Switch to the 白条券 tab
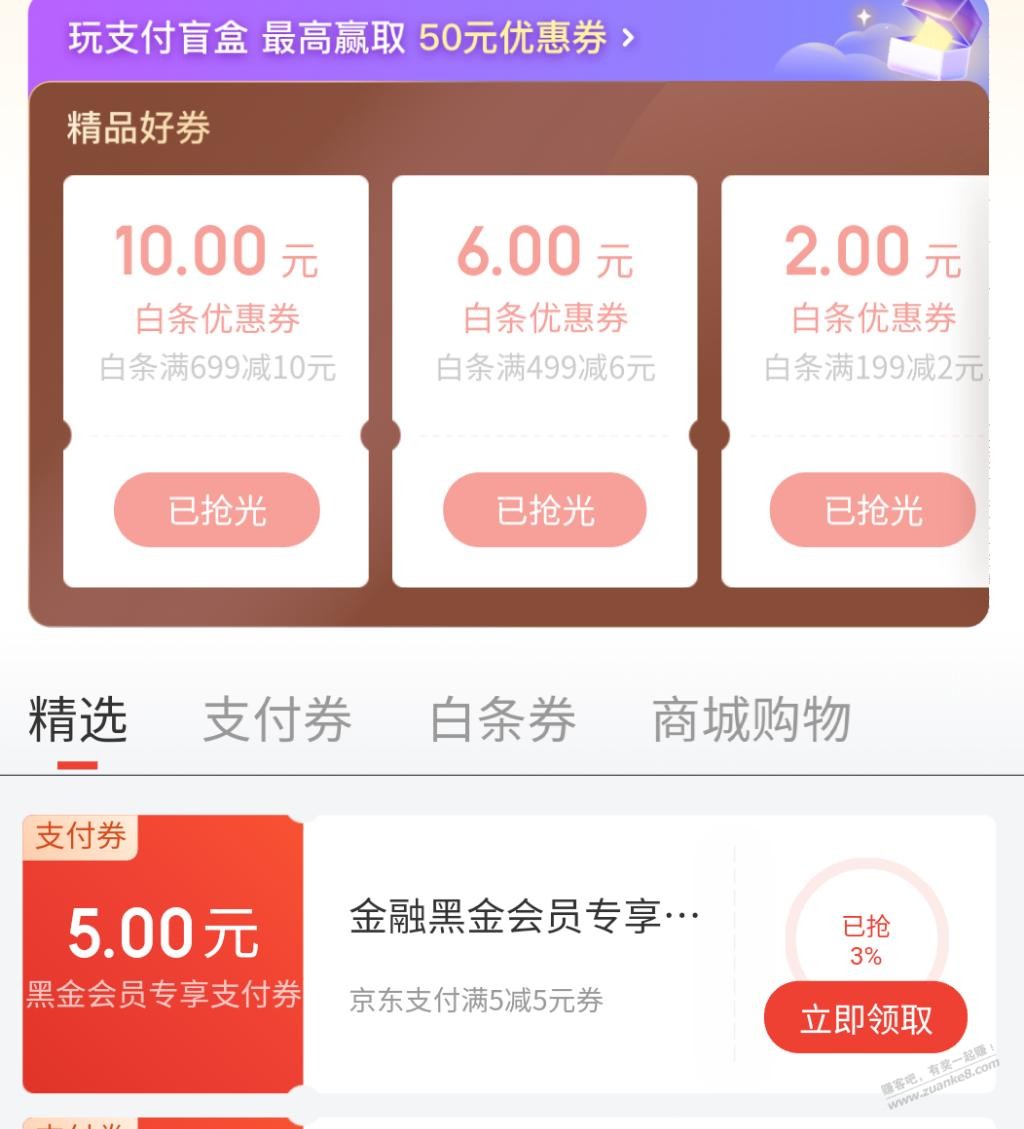Viewport: 1024px width, 1129px height. click(503, 720)
